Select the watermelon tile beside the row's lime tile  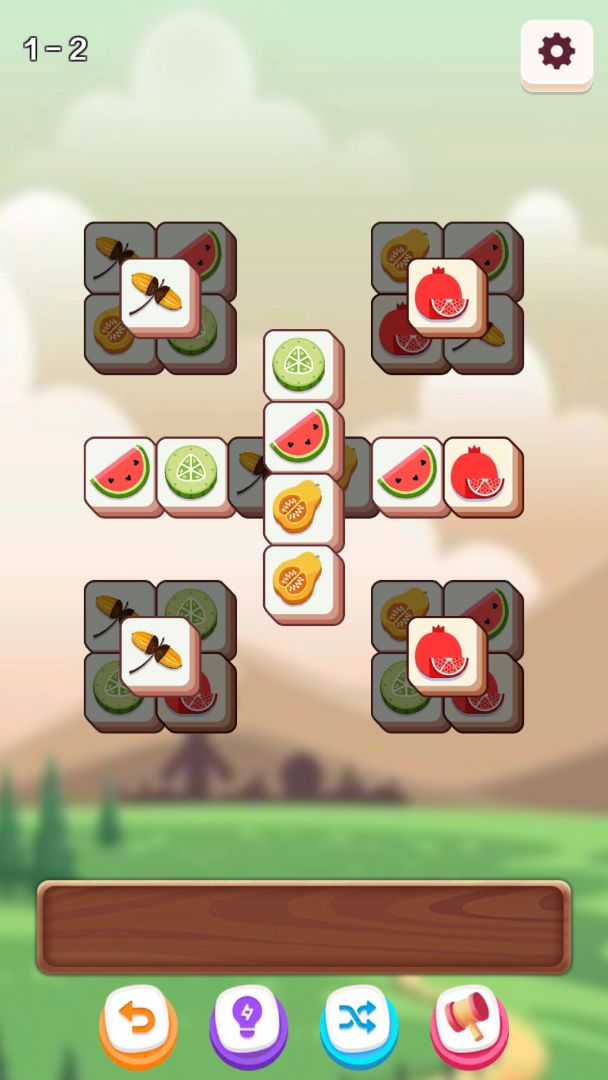(x=119, y=472)
